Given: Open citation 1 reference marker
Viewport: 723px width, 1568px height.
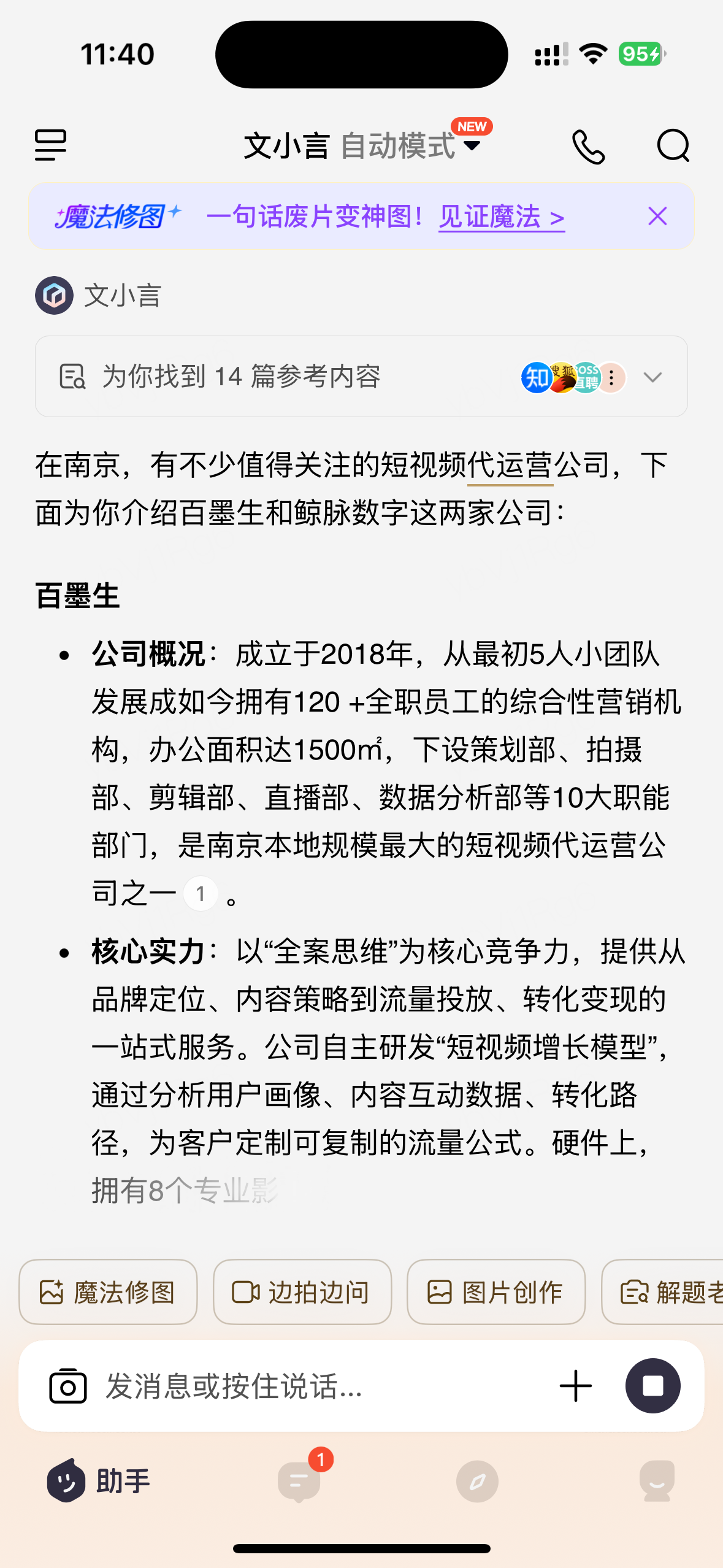Looking at the screenshot, I should click(x=201, y=894).
